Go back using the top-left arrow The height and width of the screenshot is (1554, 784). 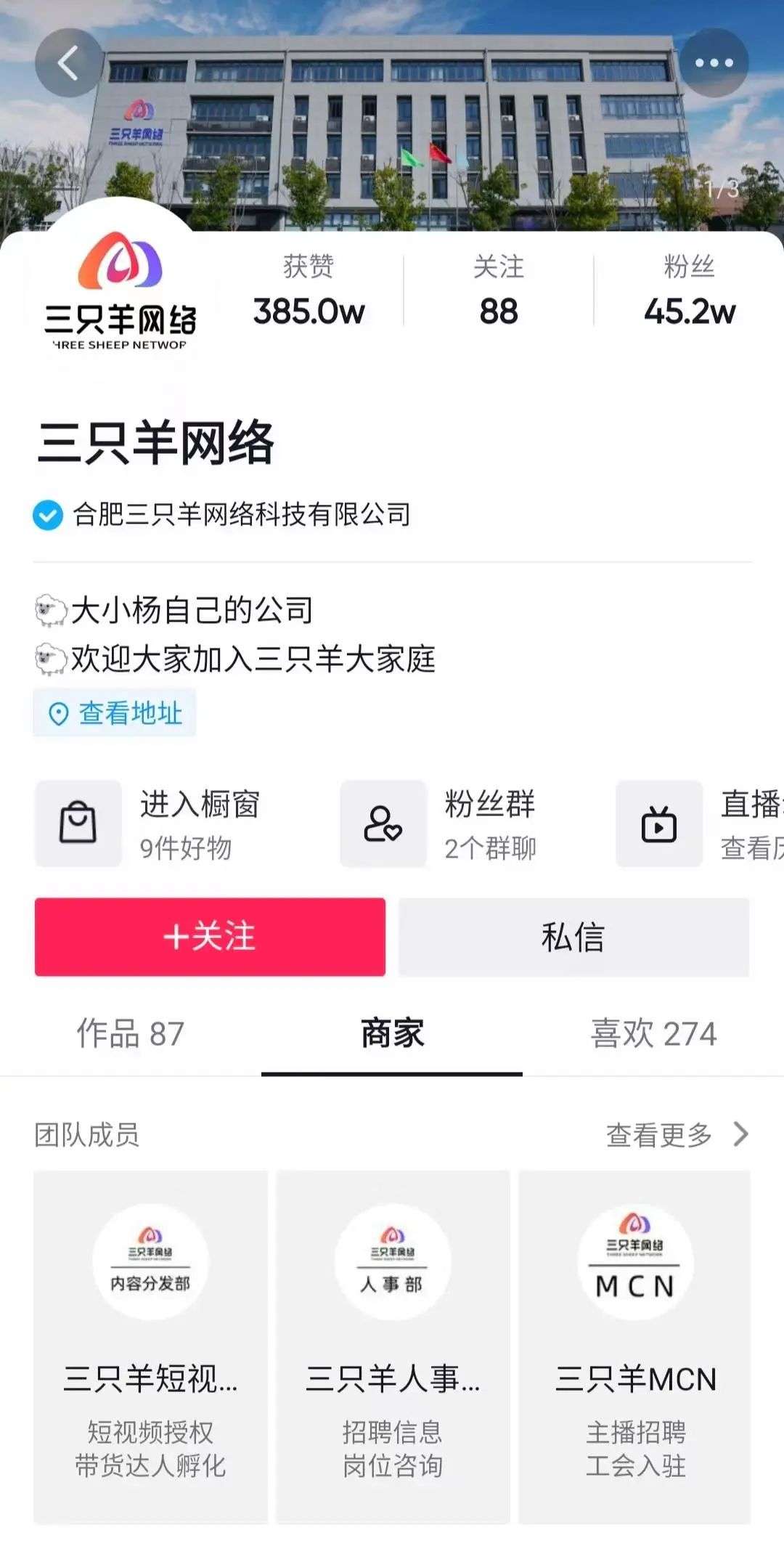(69, 63)
